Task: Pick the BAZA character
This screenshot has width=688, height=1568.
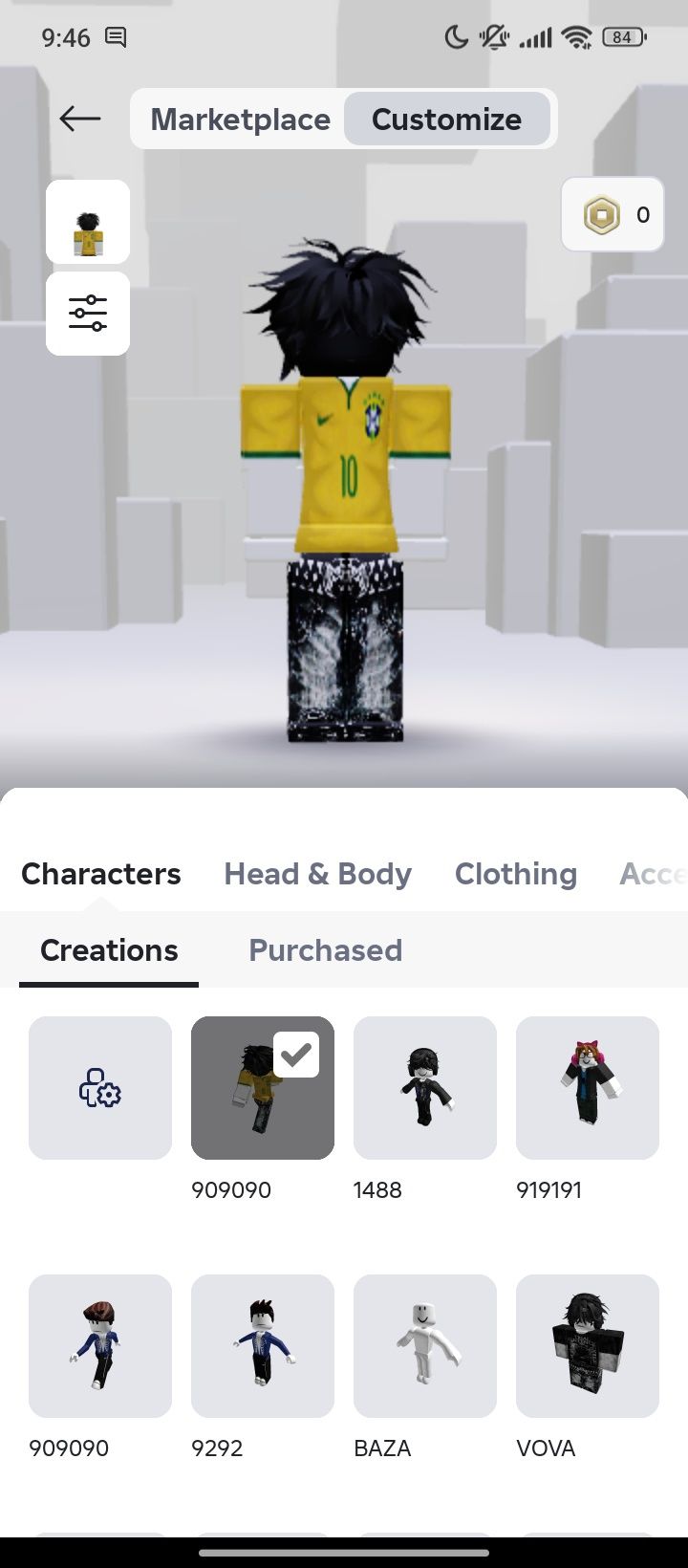Action: pos(425,1346)
